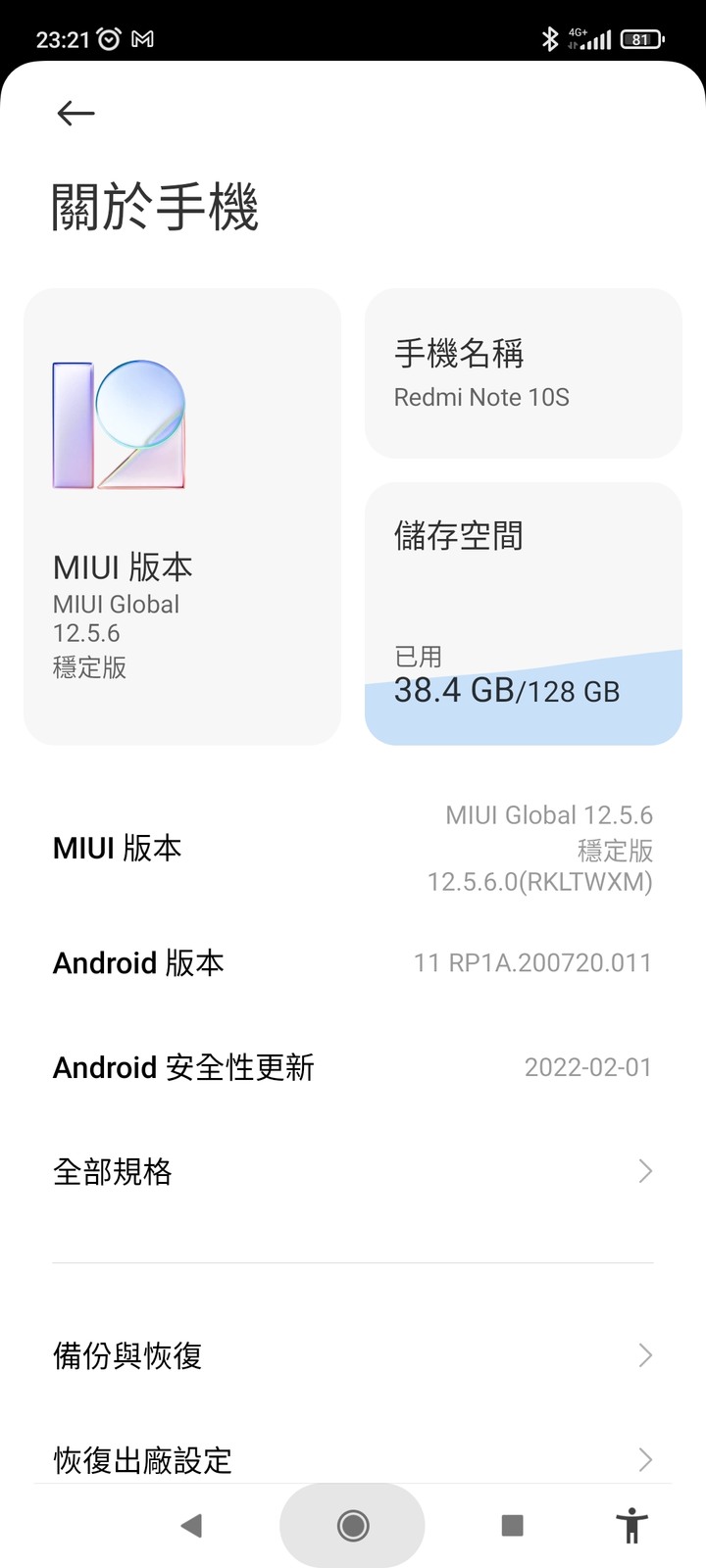Open the MIUI 版本 card with logo
The image size is (706, 1568).
click(182, 516)
